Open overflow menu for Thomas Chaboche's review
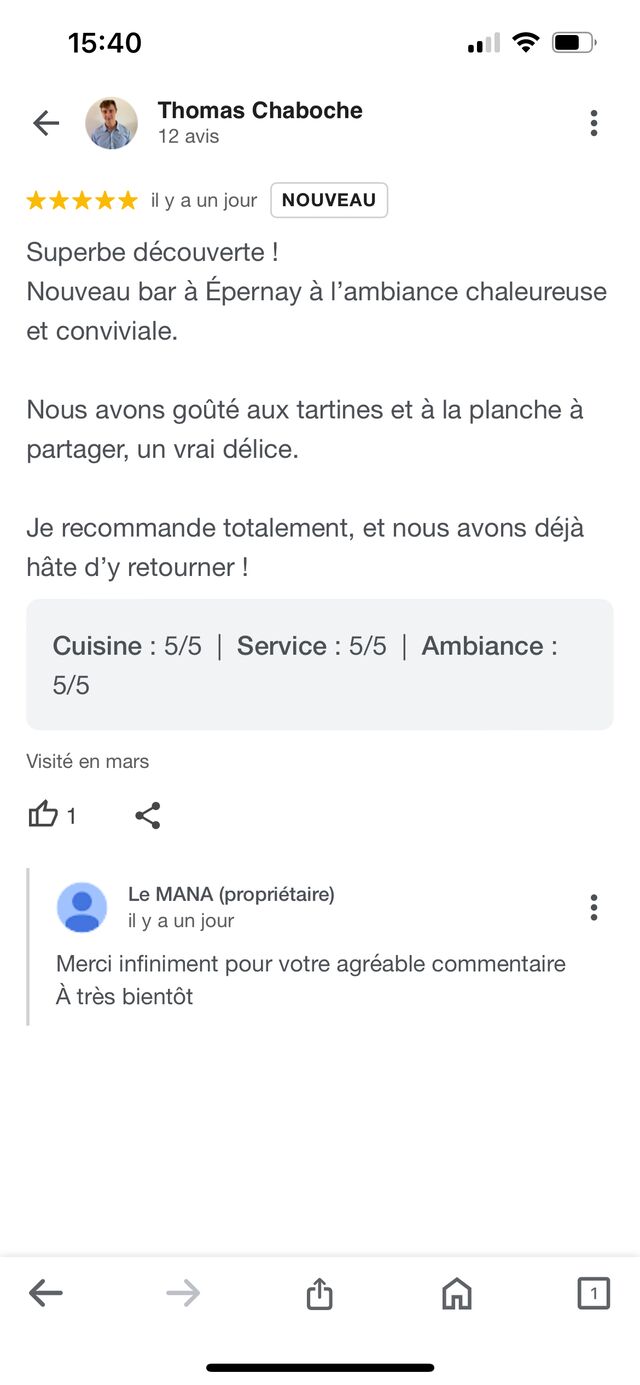Screen dimensions: 640x1385 [x=593, y=123]
